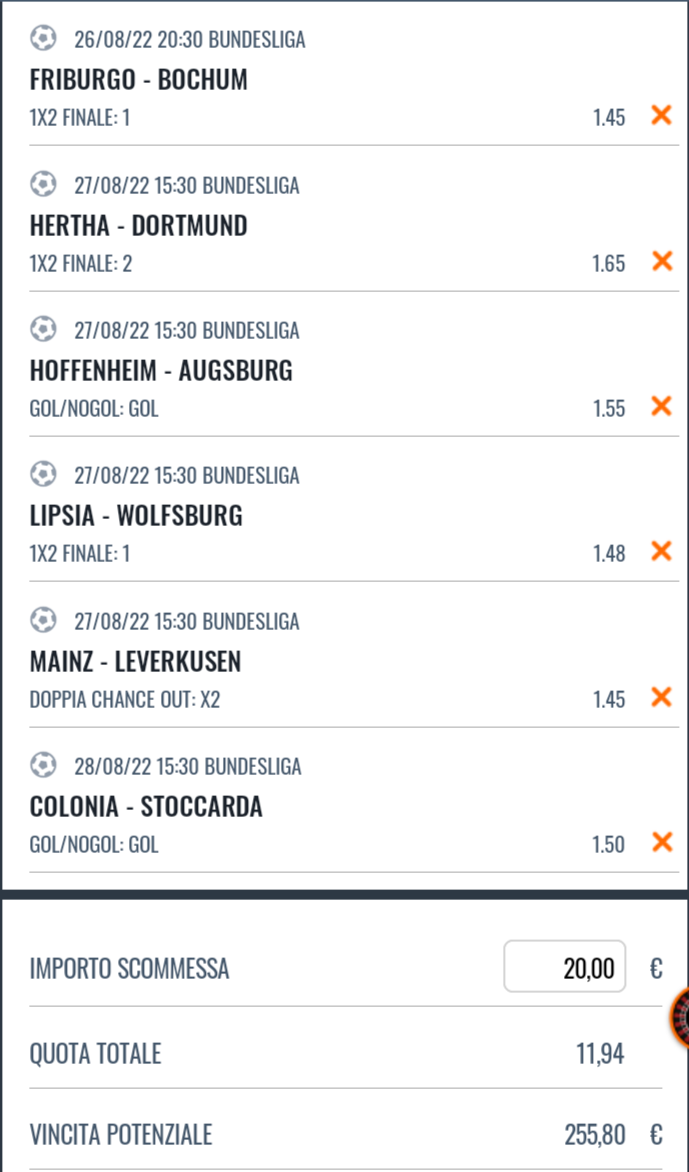This screenshot has width=689, height=1172.
Task: Remove the Friburgo - Bochum bet
Action: (661, 115)
